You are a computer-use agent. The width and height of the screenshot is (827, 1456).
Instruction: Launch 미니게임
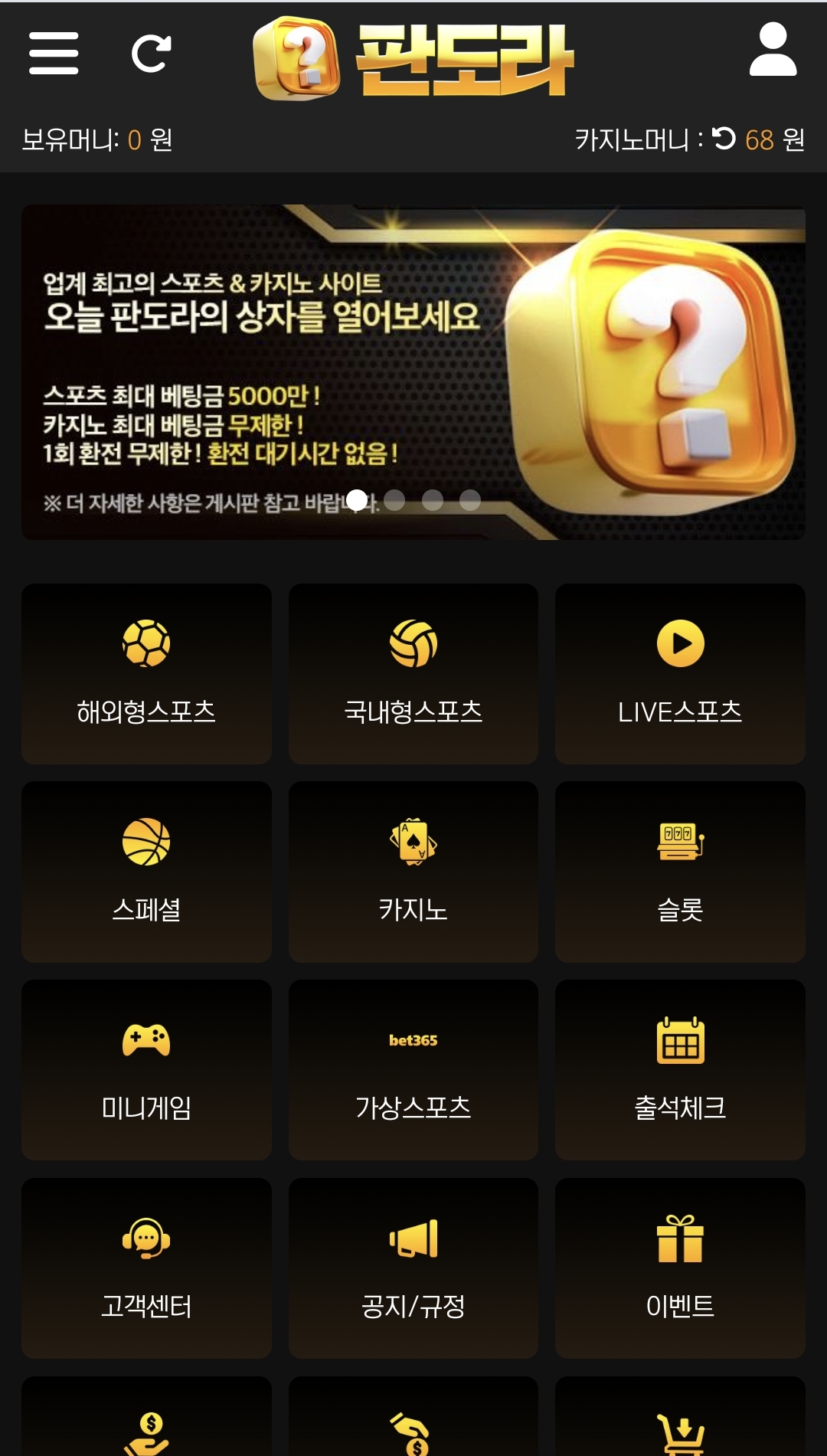click(146, 1070)
